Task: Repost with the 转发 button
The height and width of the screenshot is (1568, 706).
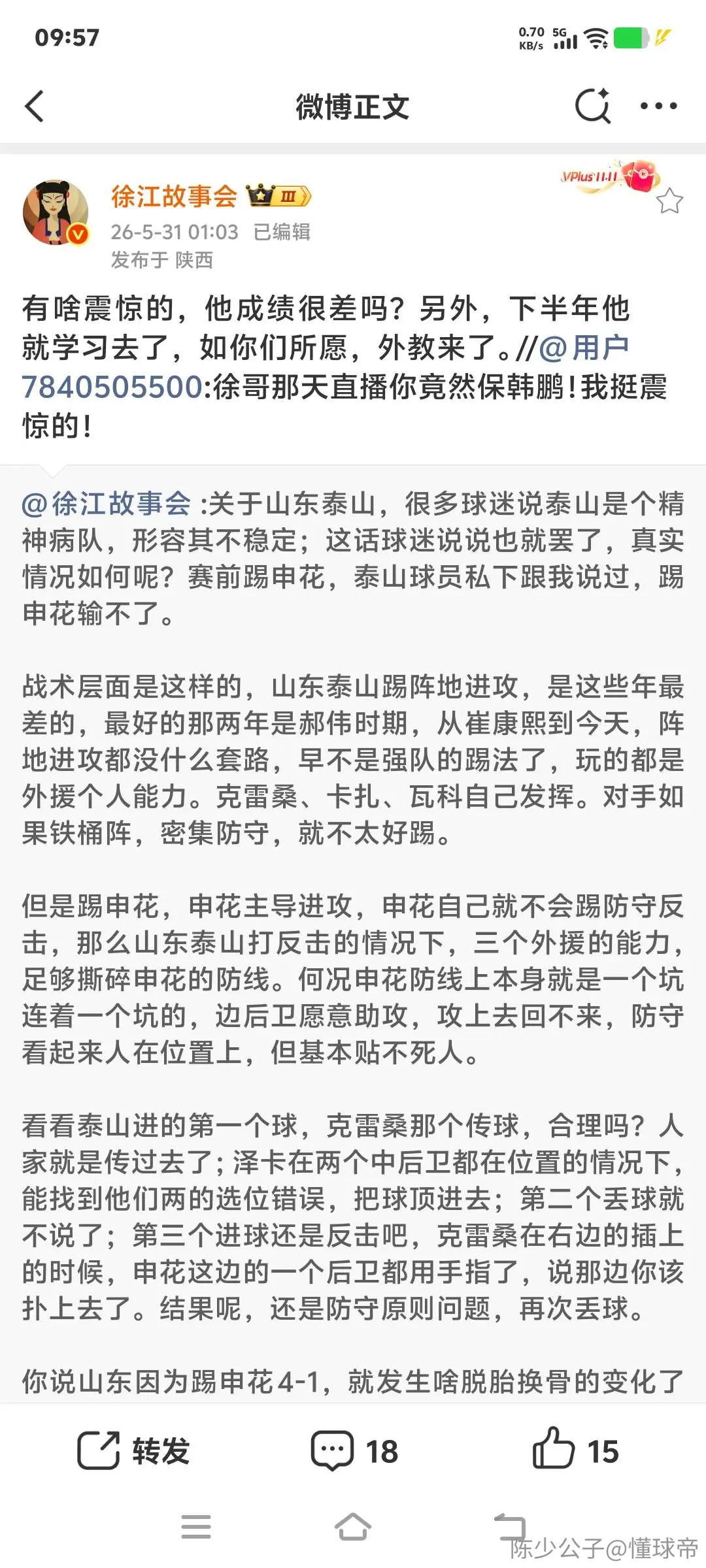Action: coord(134,1451)
